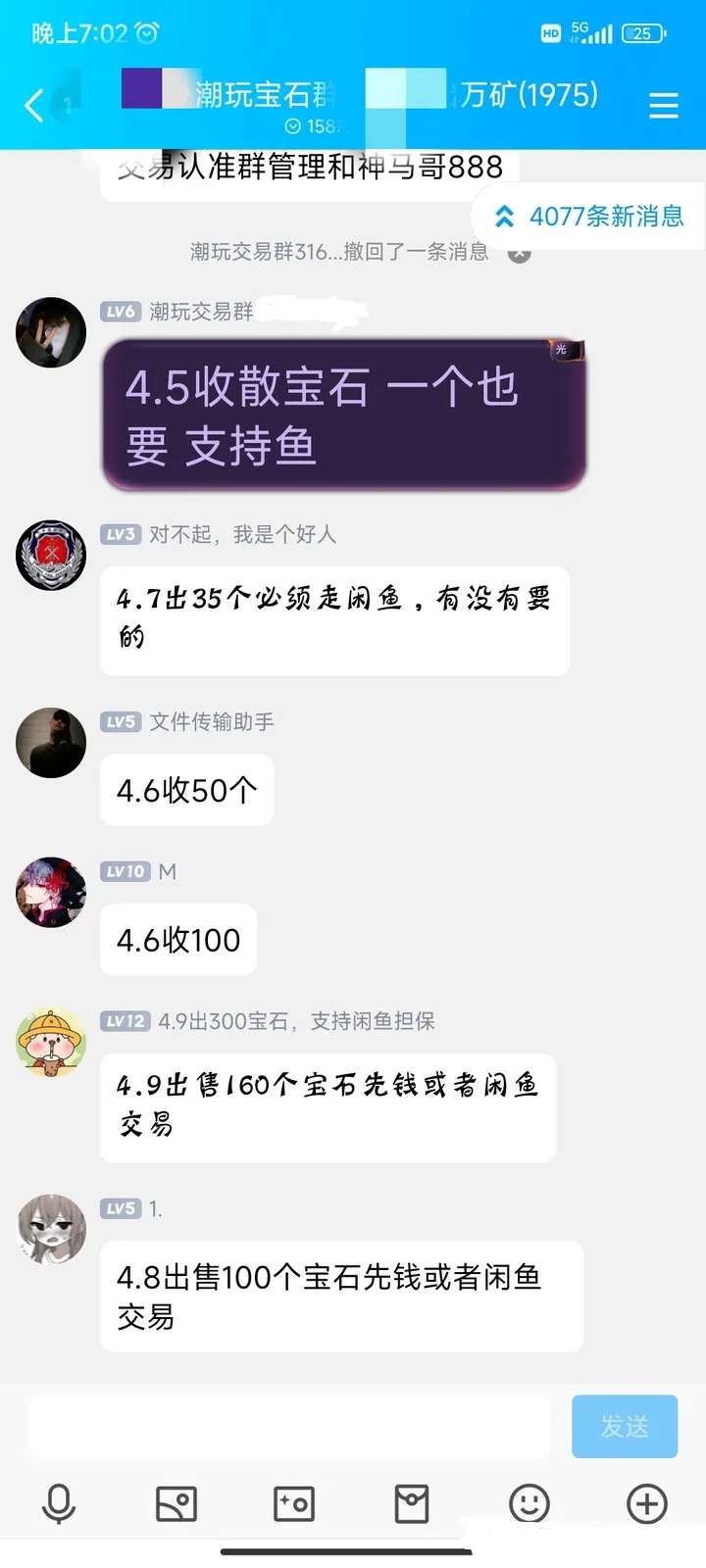Open the group menu hamburger icon
This screenshot has height=1568, width=706.
coord(664,105)
